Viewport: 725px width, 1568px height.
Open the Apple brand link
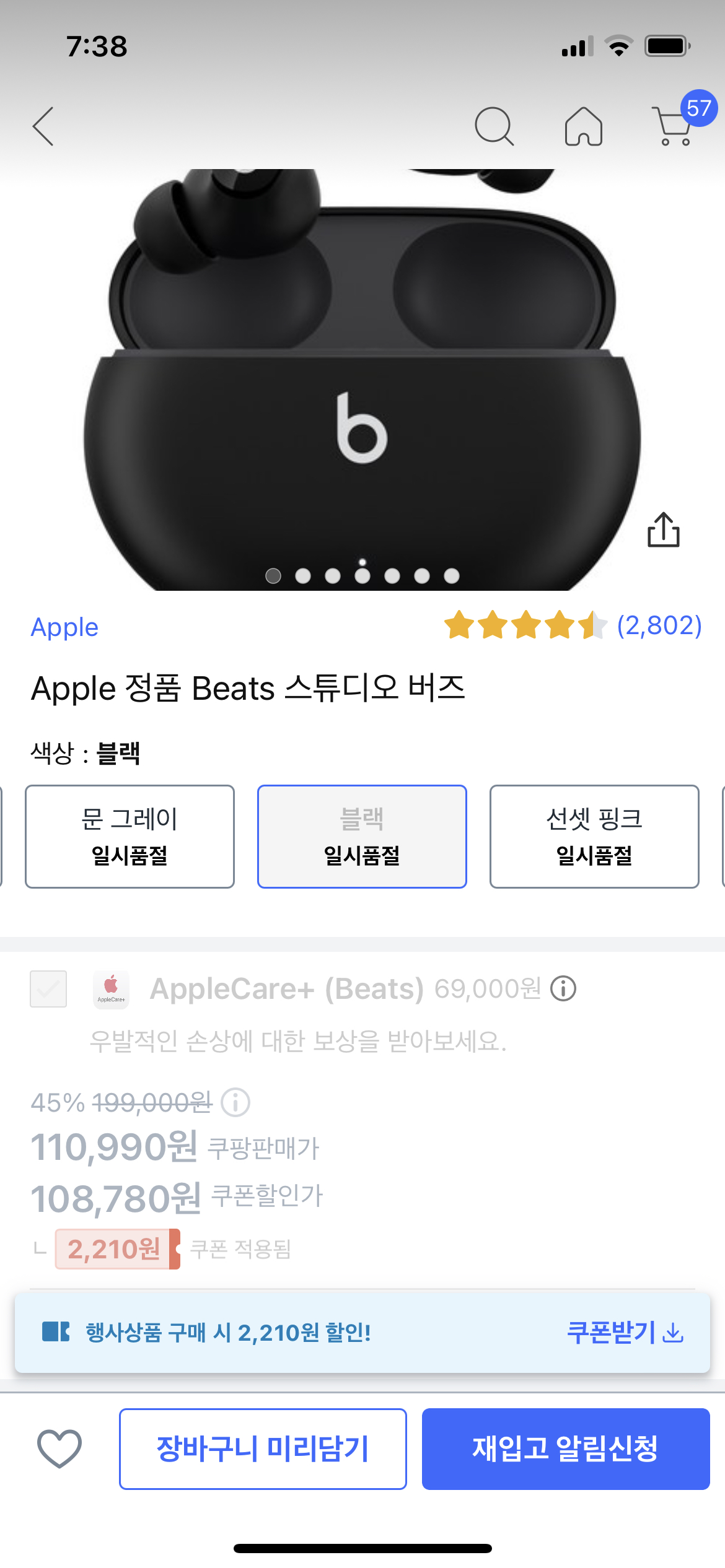click(64, 627)
